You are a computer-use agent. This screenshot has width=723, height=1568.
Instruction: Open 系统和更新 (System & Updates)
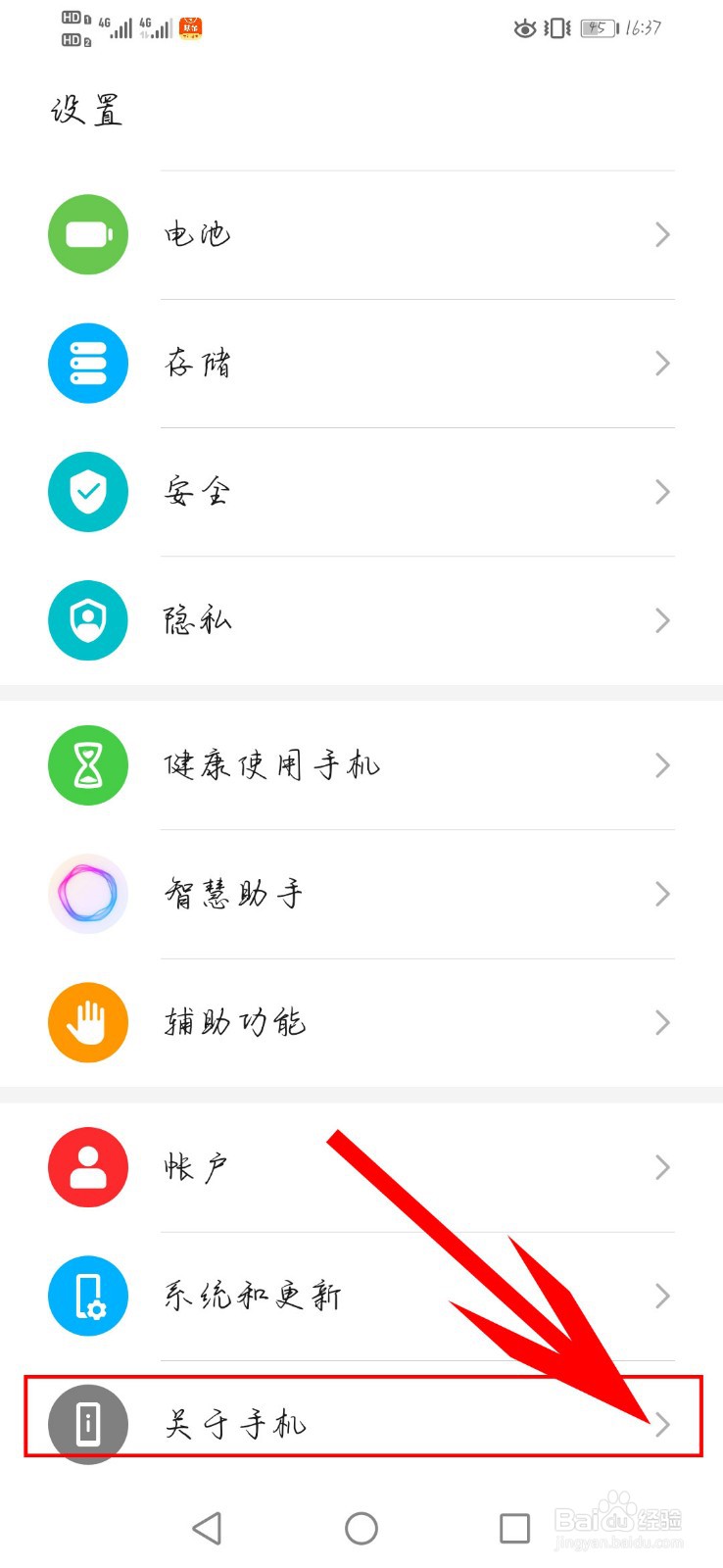click(361, 1296)
